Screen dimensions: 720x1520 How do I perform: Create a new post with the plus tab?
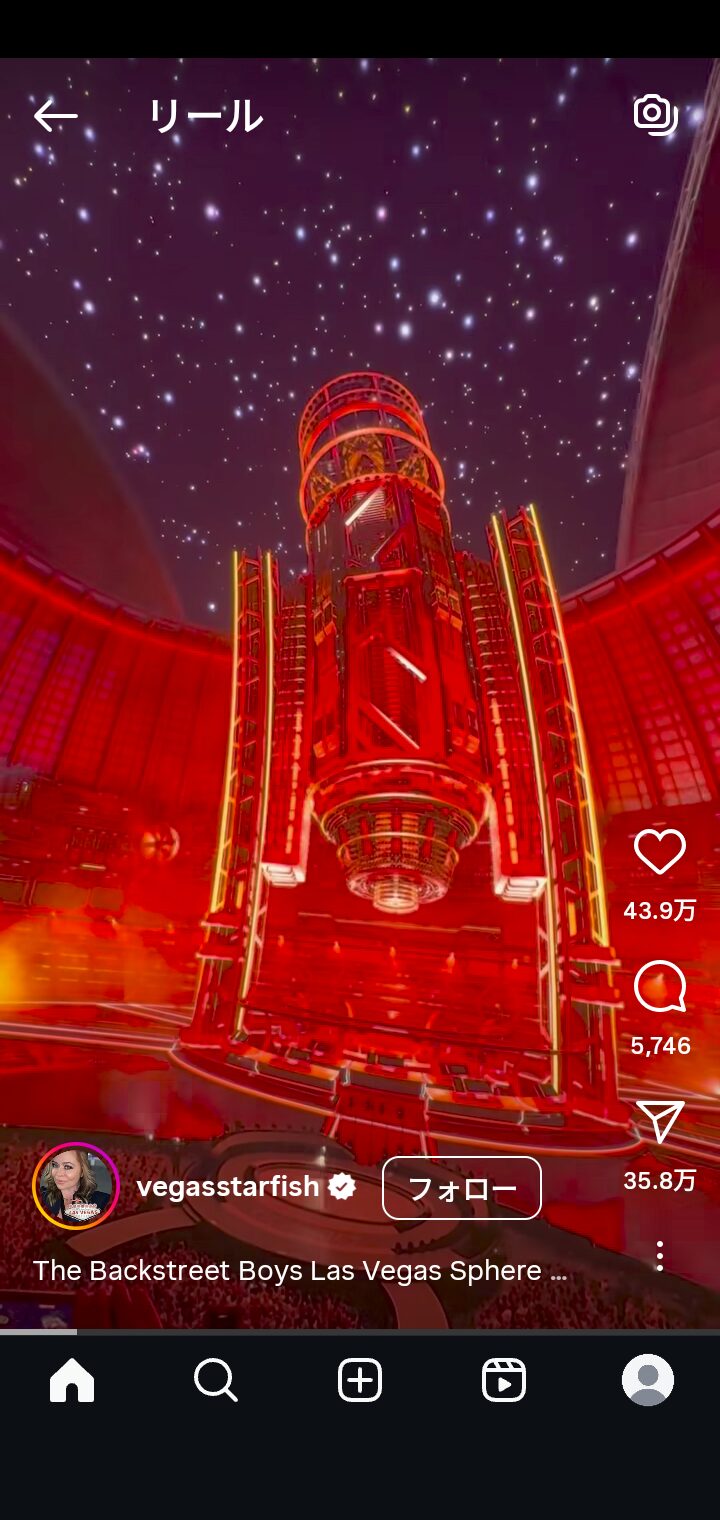click(x=360, y=1381)
